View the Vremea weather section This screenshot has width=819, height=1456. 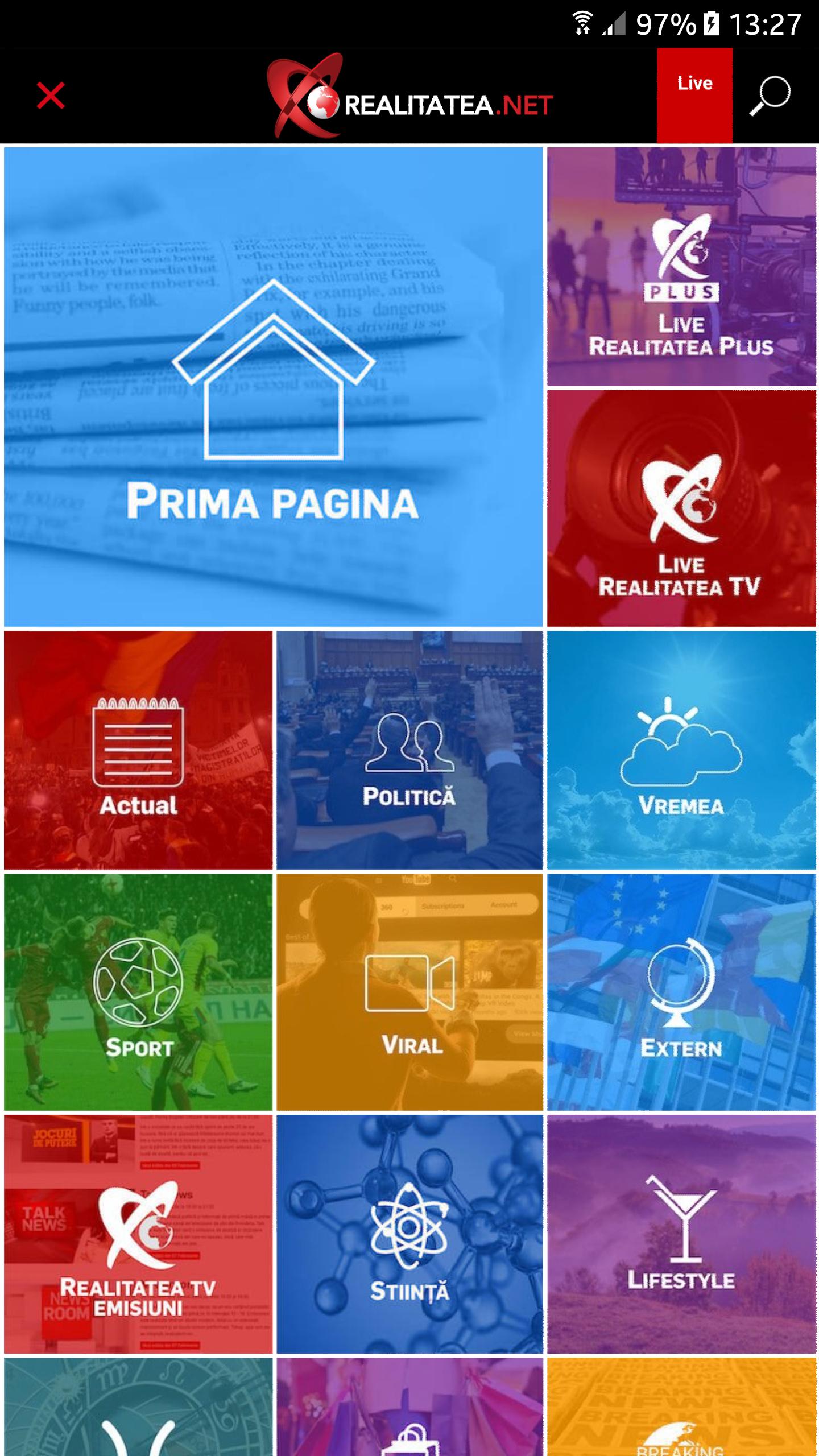tap(681, 750)
